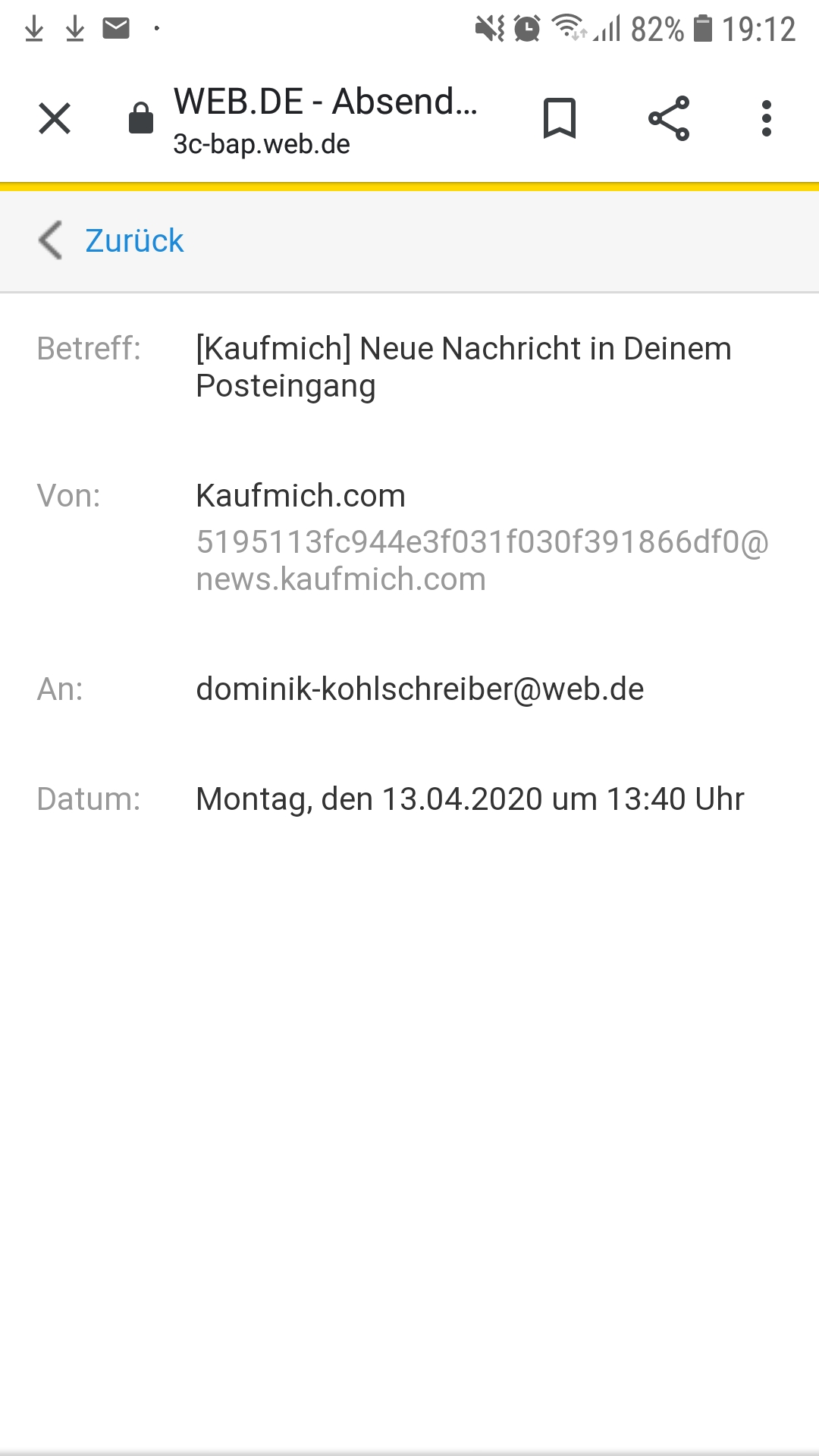The height and width of the screenshot is (1456, 819).
Task: Open the browser overflow menu
Action: [x=767, y=119]
